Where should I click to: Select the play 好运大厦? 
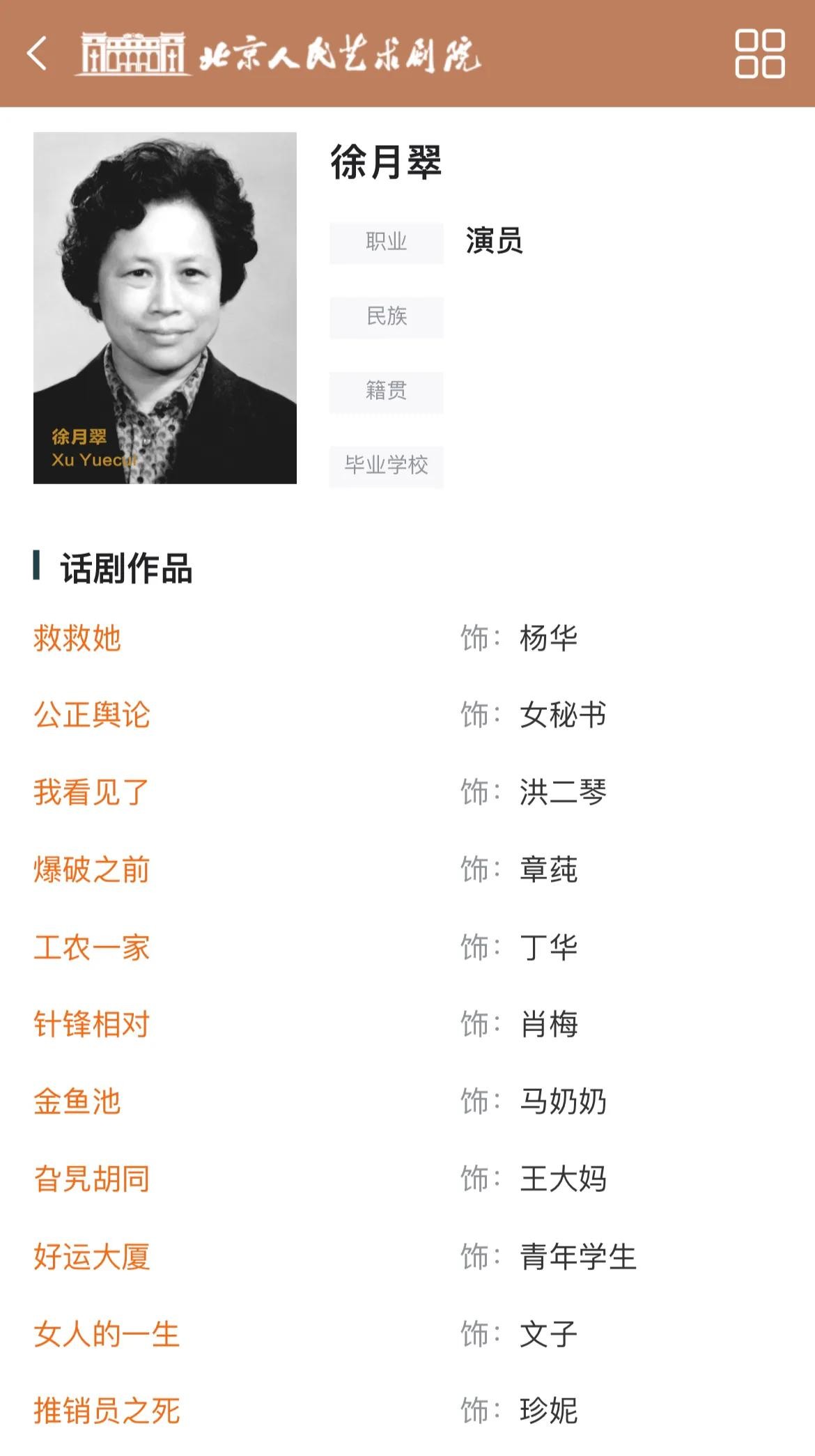(92, 1257)
